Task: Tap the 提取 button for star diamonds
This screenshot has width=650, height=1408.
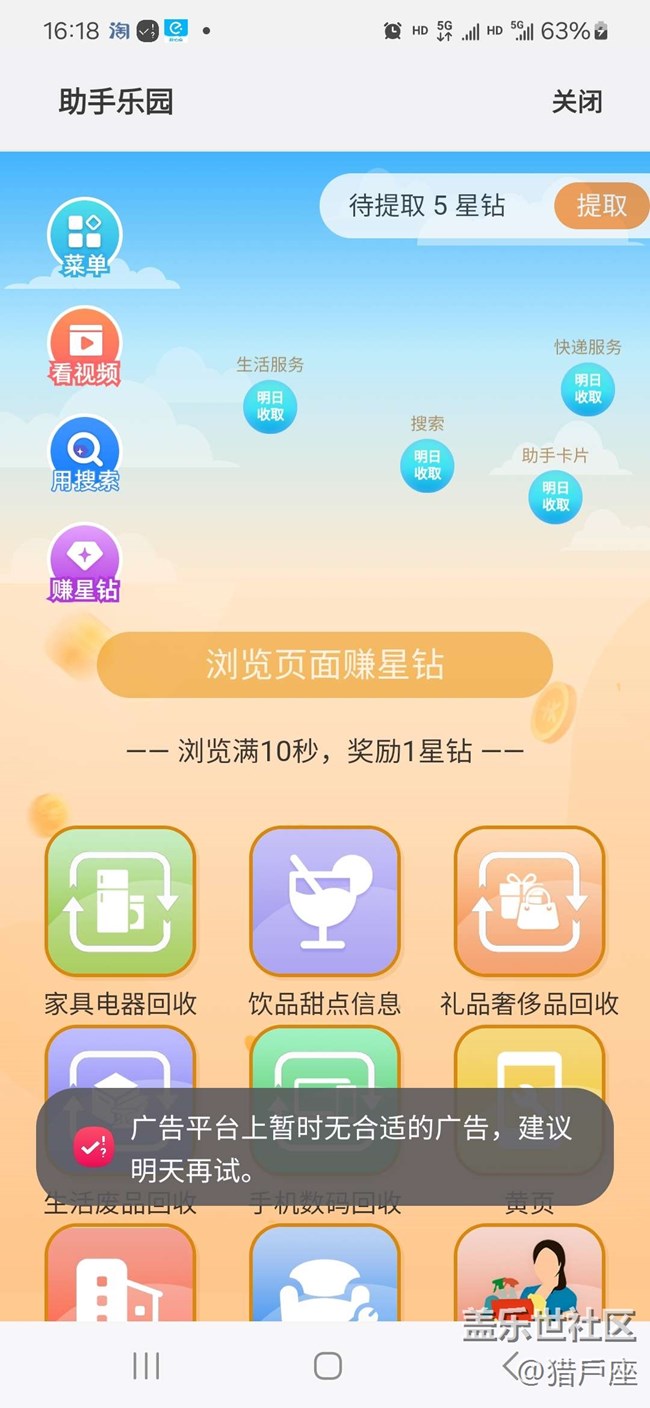Action: (601, 206)
